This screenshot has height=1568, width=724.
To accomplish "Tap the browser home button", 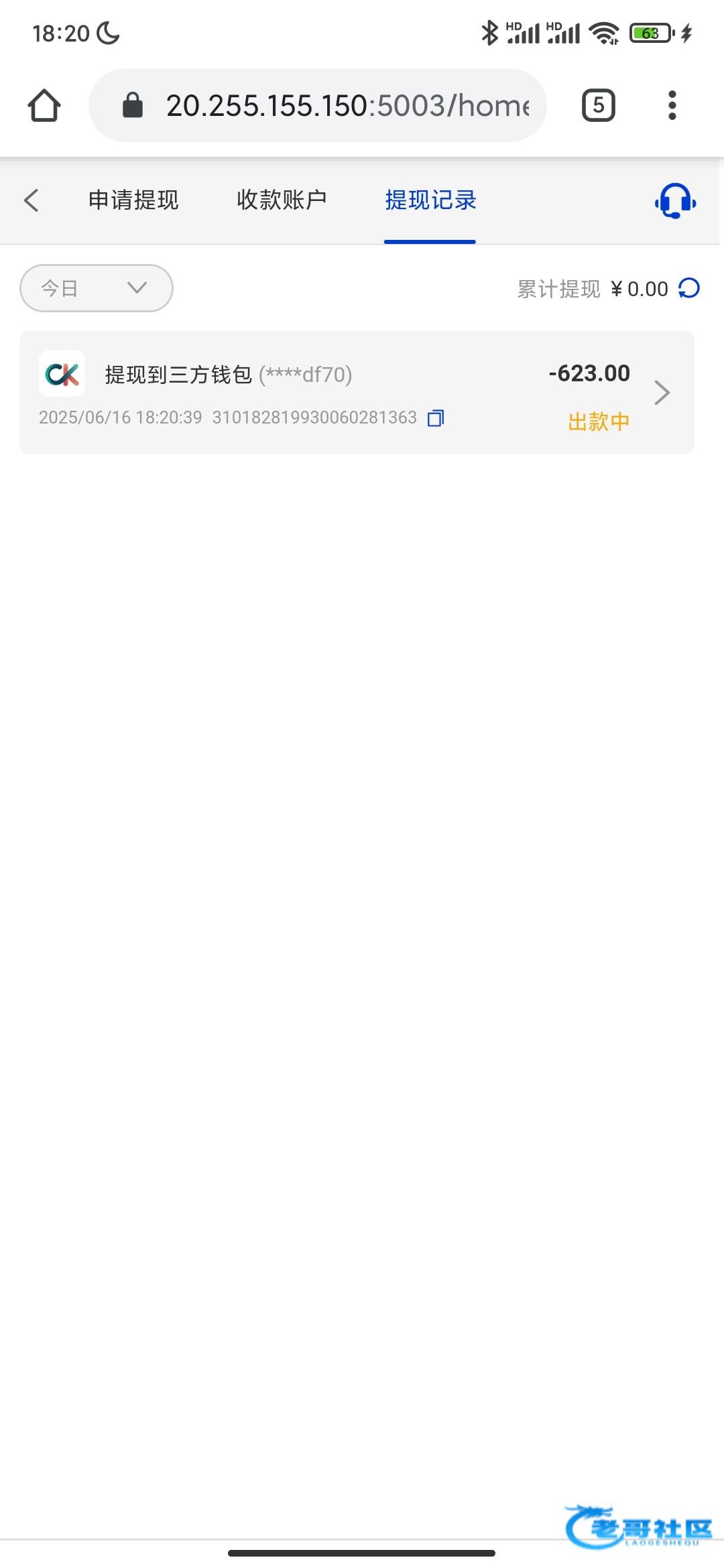I will [44, 106].
